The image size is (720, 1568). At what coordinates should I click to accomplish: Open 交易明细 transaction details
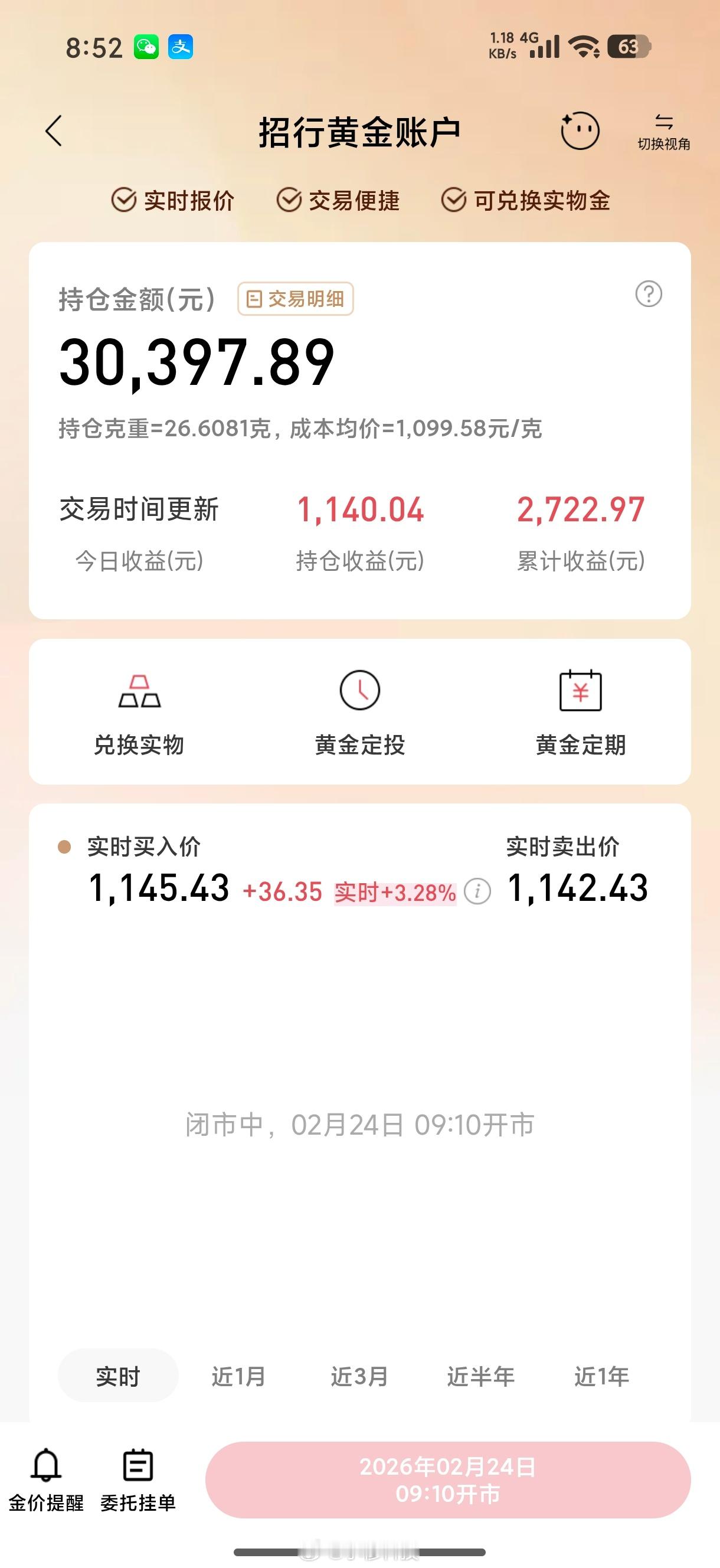pos(296,299)
